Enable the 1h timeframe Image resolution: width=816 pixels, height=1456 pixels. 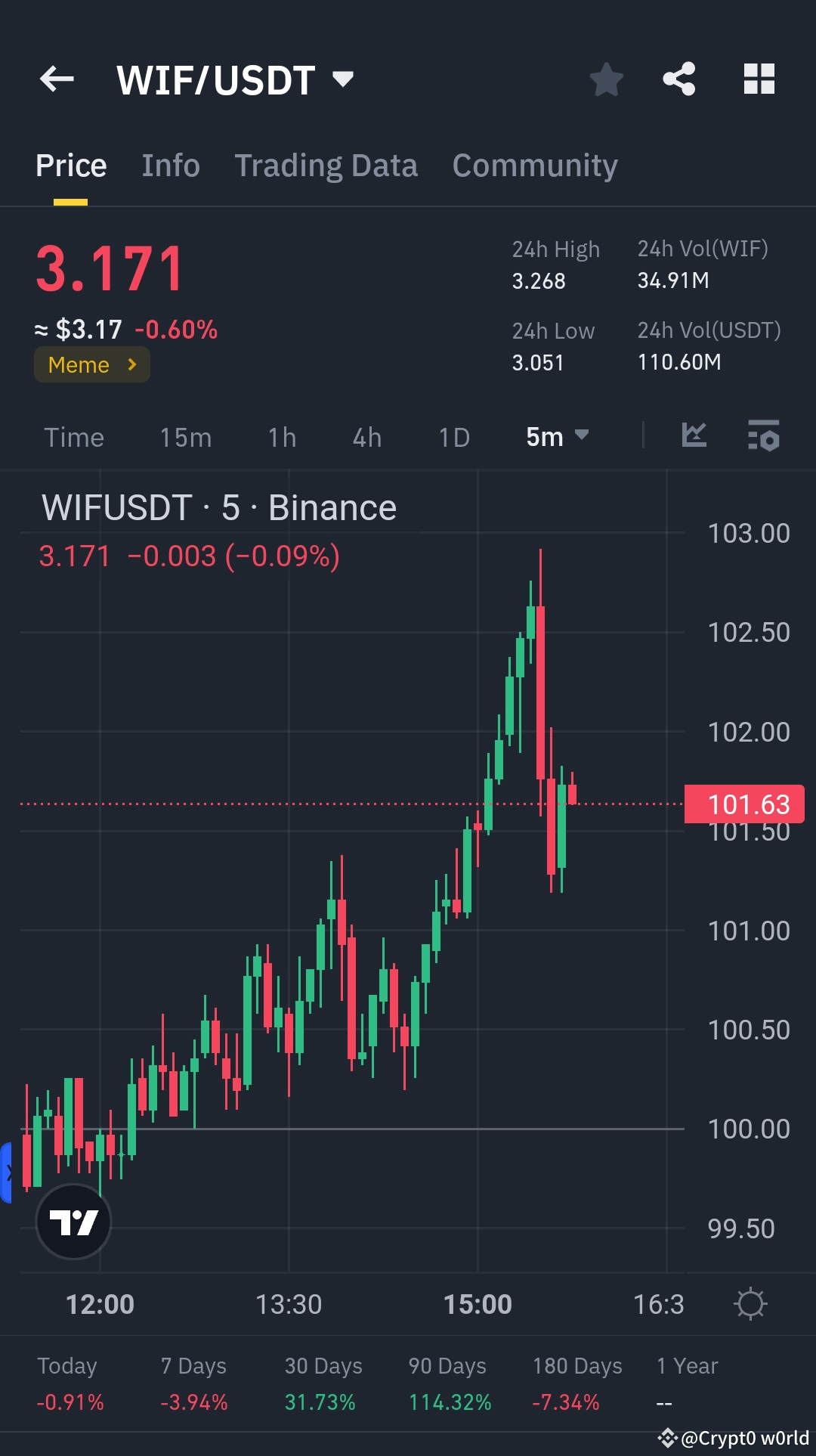[x=280, y=437]
